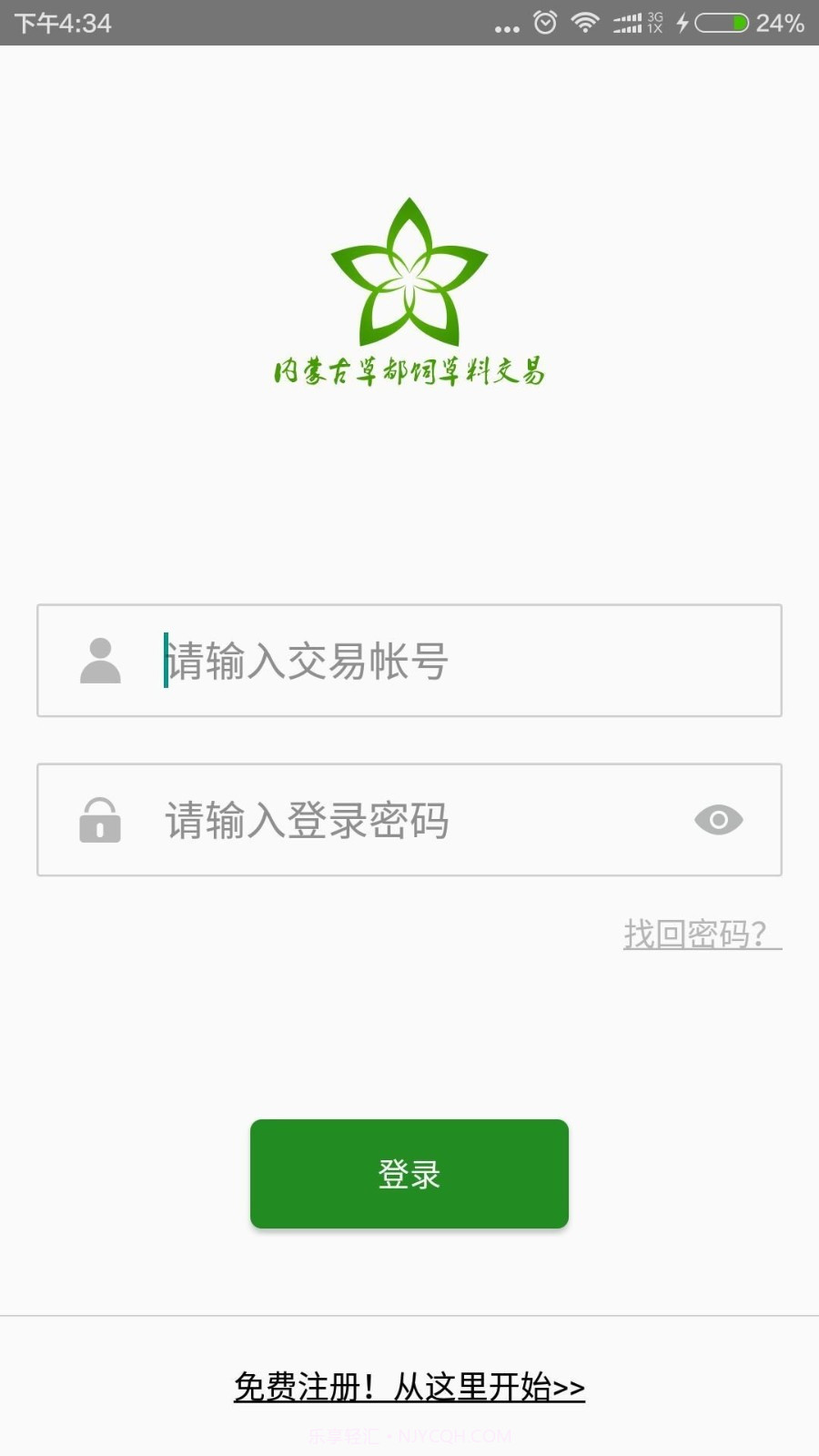Open free registration via 免费注册 link
This screenshot has height=1456, width=819.
[x=409, y=1388]
